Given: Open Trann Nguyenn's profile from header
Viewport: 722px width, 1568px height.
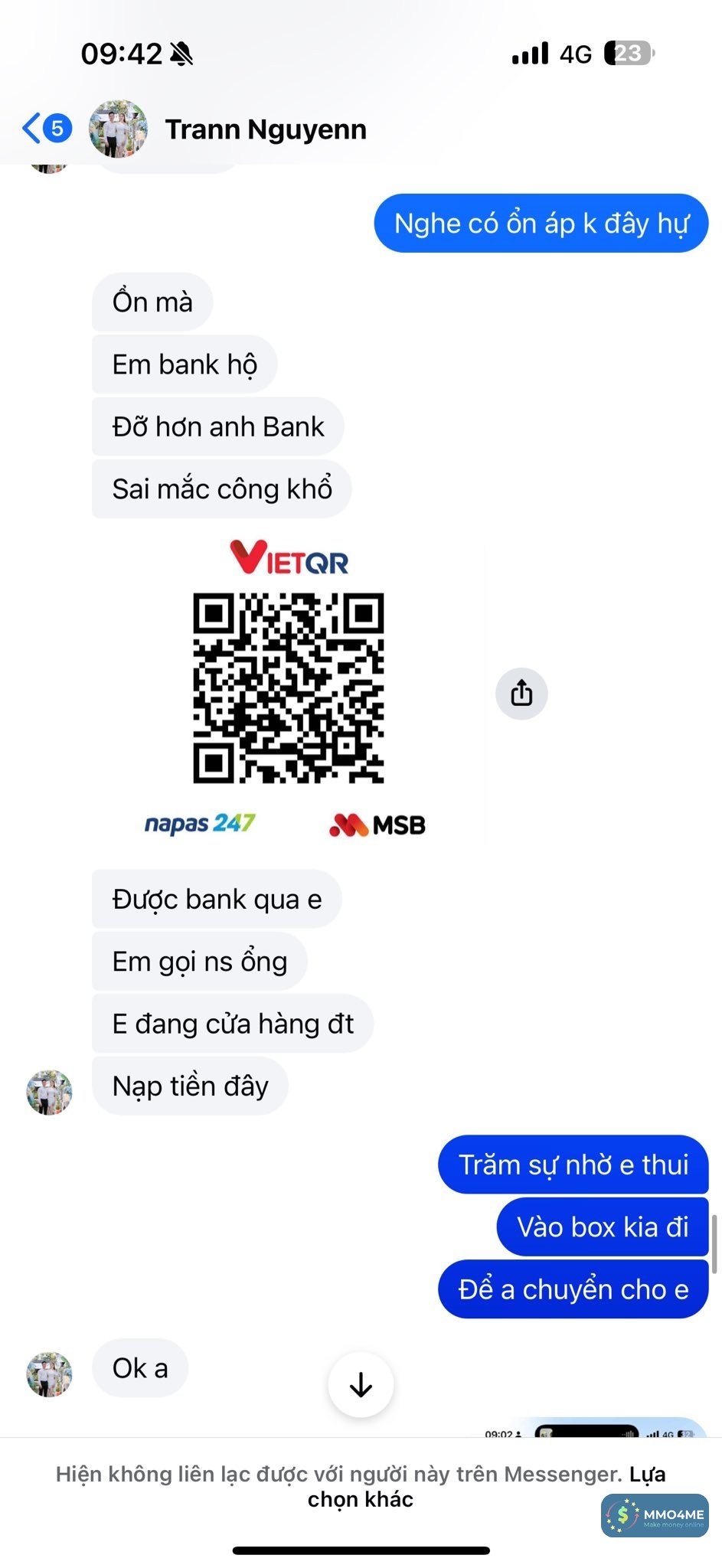Looking at the screenshot, I should pos(265,129).
